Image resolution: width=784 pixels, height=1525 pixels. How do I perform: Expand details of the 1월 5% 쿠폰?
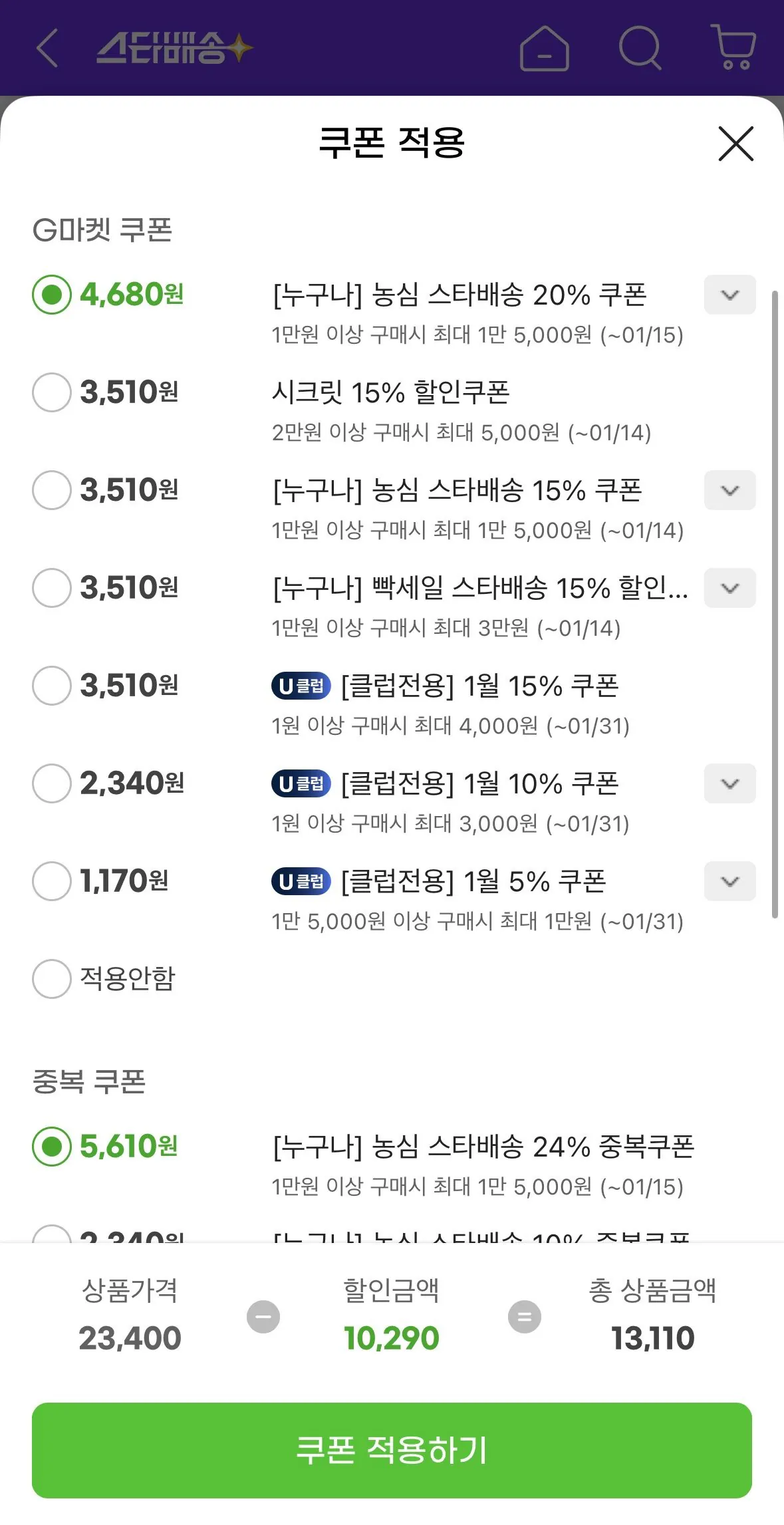coord(729,881)
